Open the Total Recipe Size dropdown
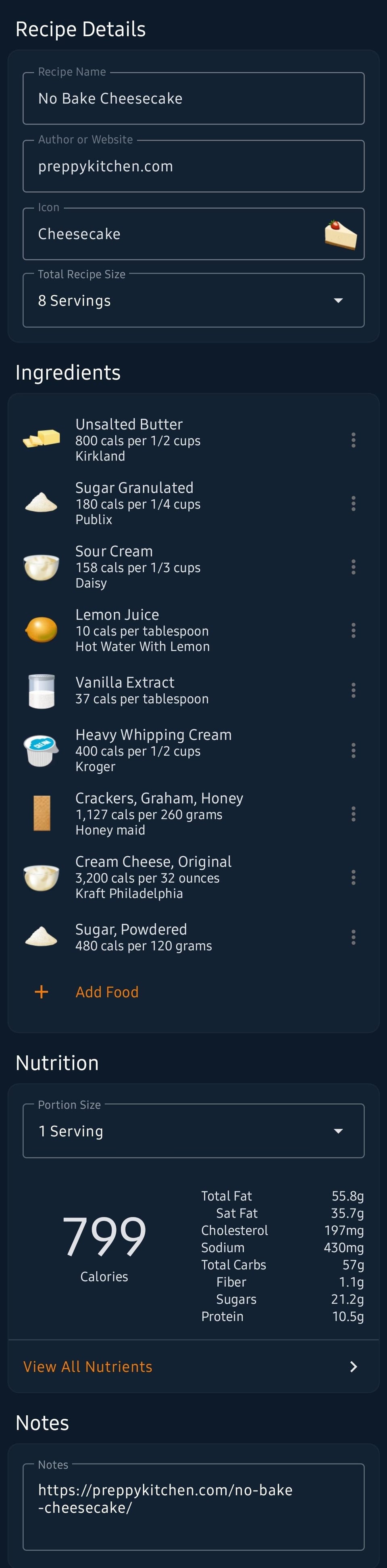 pos(193,301)
